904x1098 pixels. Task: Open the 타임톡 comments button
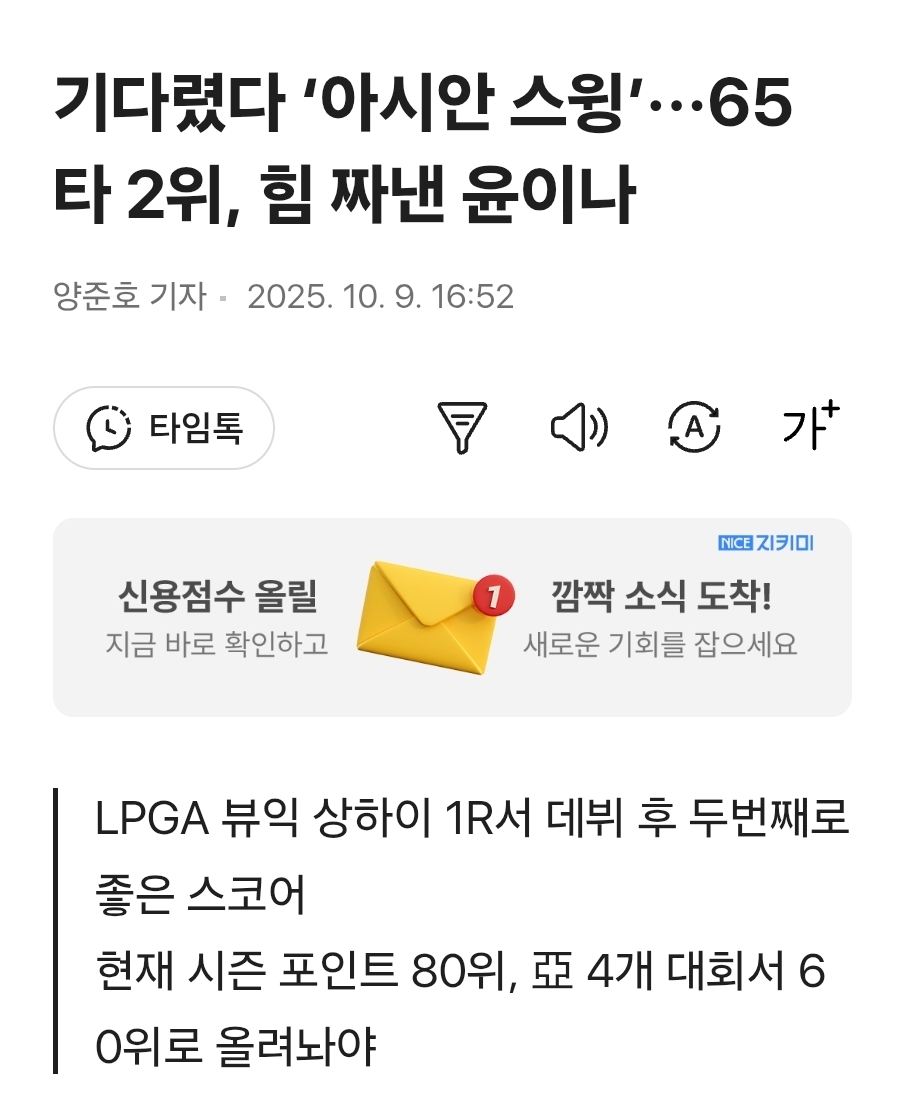[x=164, y=428]
